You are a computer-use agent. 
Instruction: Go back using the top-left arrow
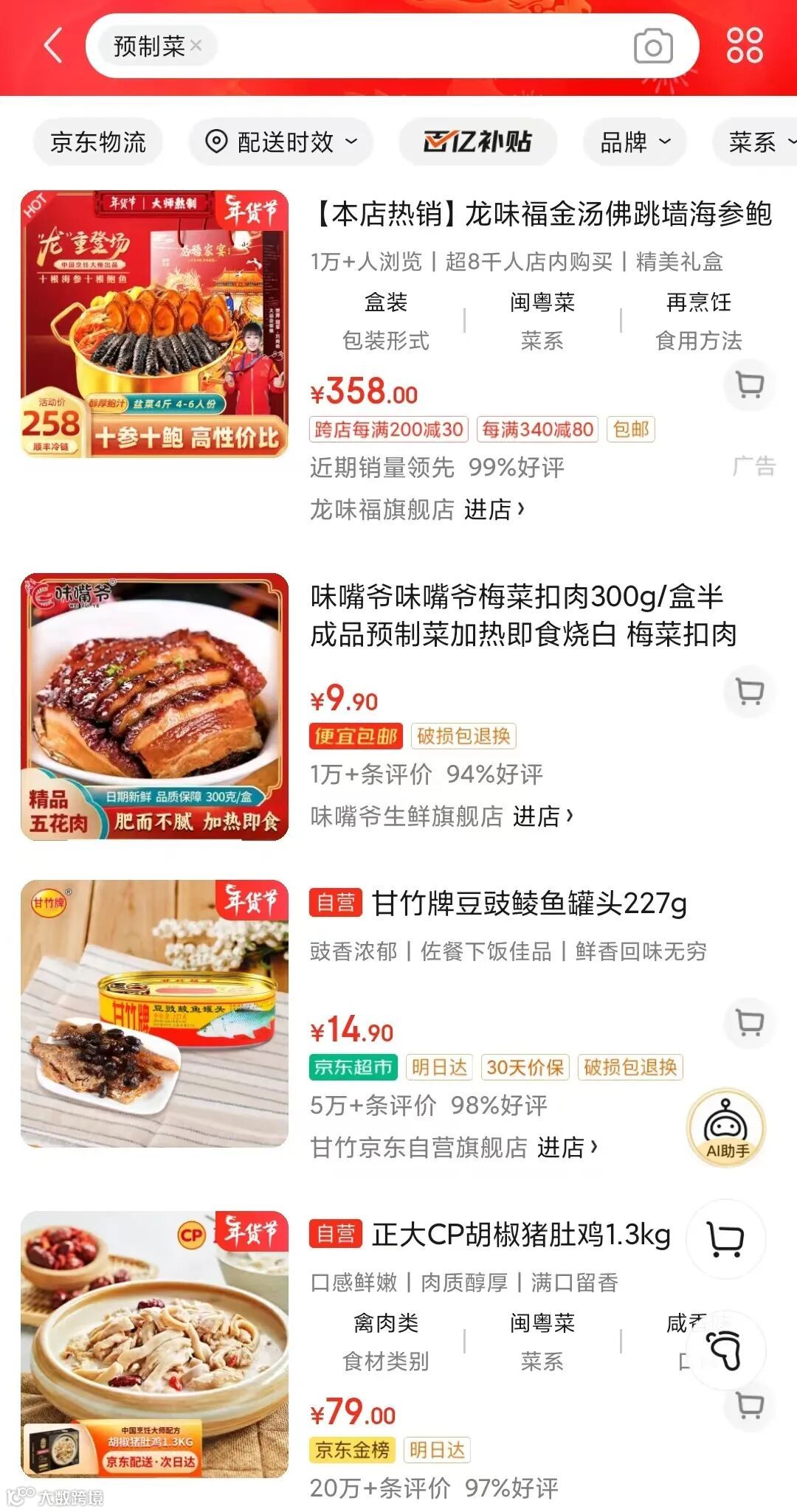click(53, 46)
